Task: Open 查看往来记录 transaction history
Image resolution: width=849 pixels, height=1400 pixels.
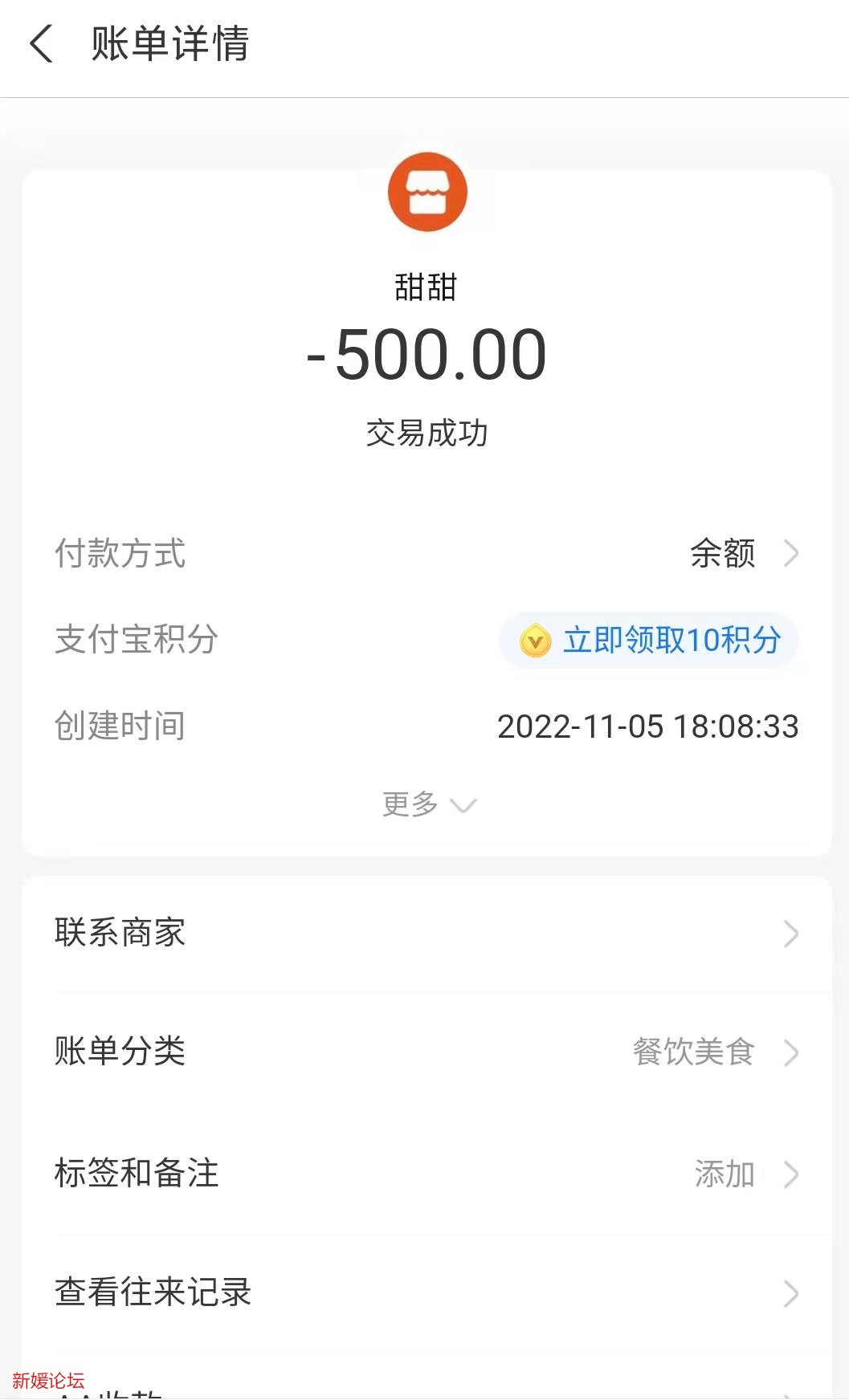Action: coord(426,1292)
